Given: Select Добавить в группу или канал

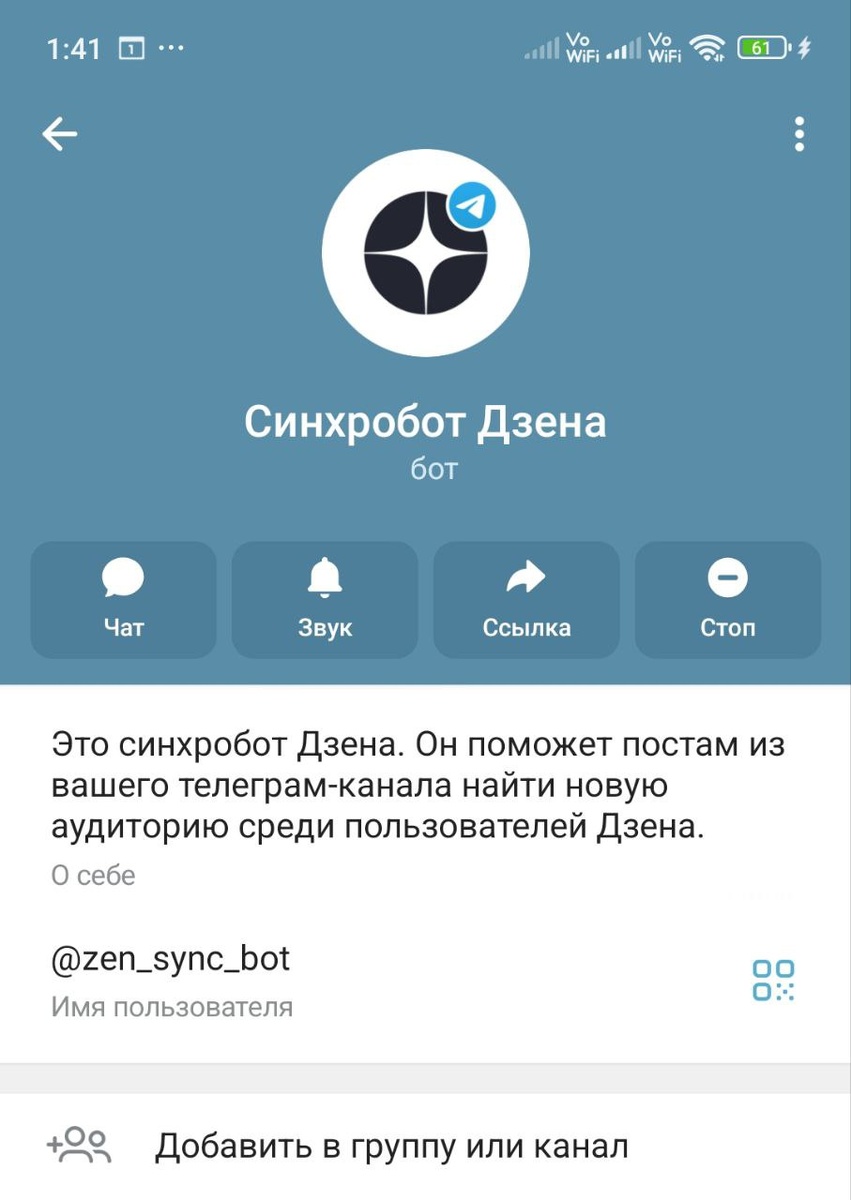Looking at the screenshot, I should point(390,1146).
